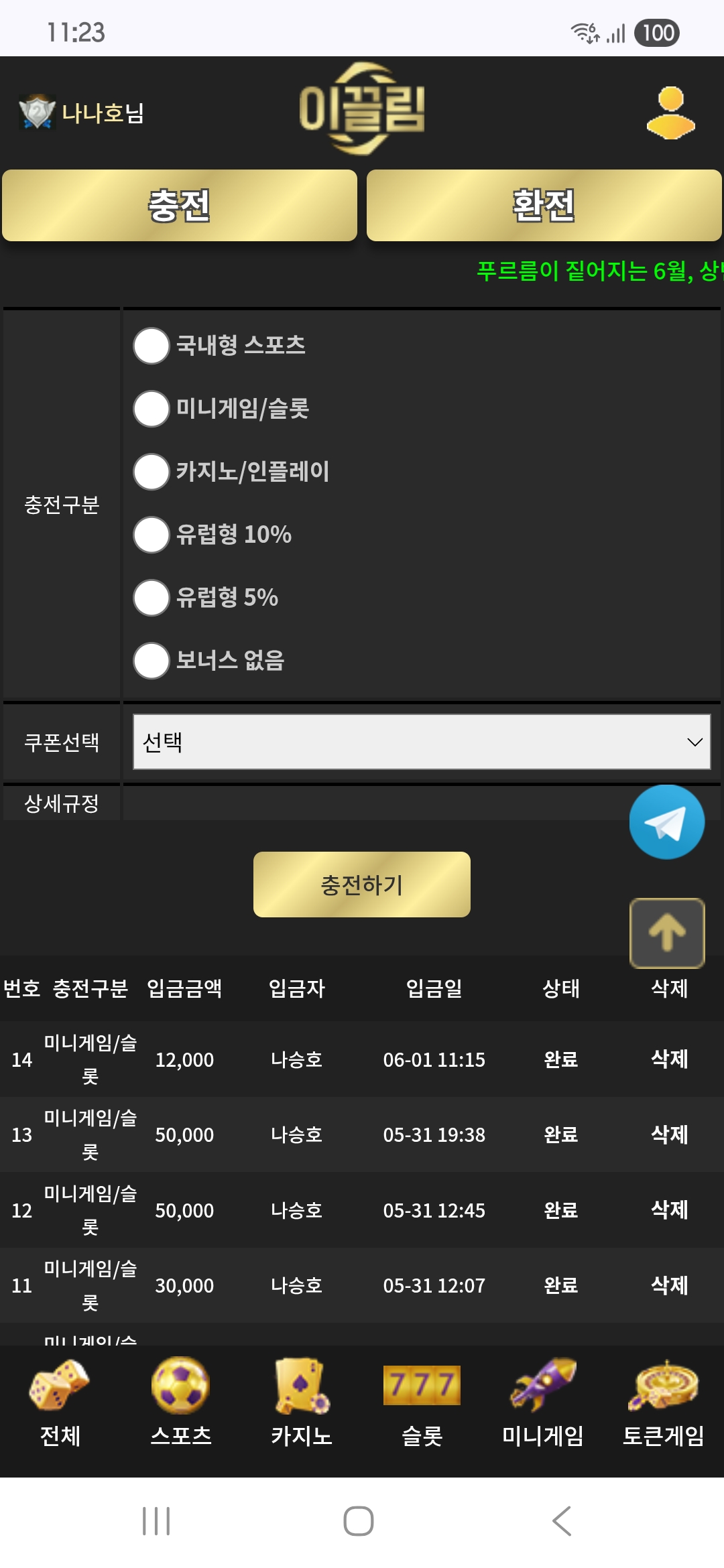The height and width of the screenshot is (1568, 724).
Task: Tap the 충전하기 submit button
Action: 362,885
